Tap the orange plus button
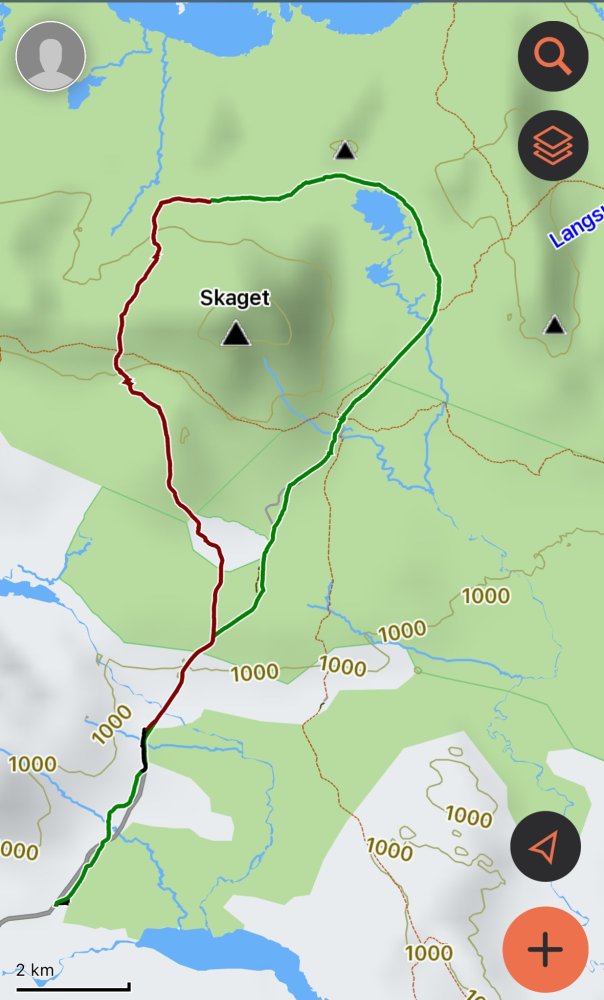 [x=544, y=947]
